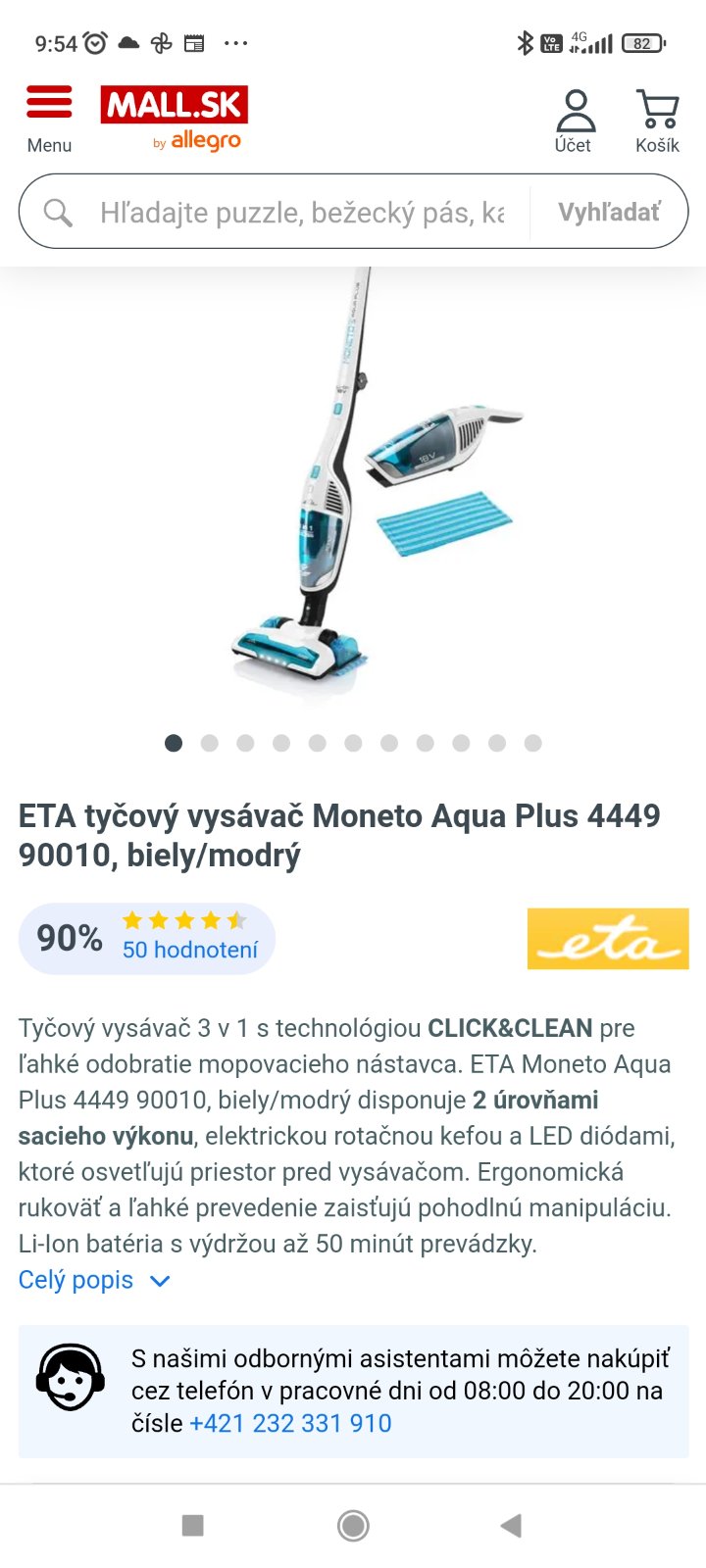Open the ETA brand page
The image size is (706, 1568).
click(608, 938)
